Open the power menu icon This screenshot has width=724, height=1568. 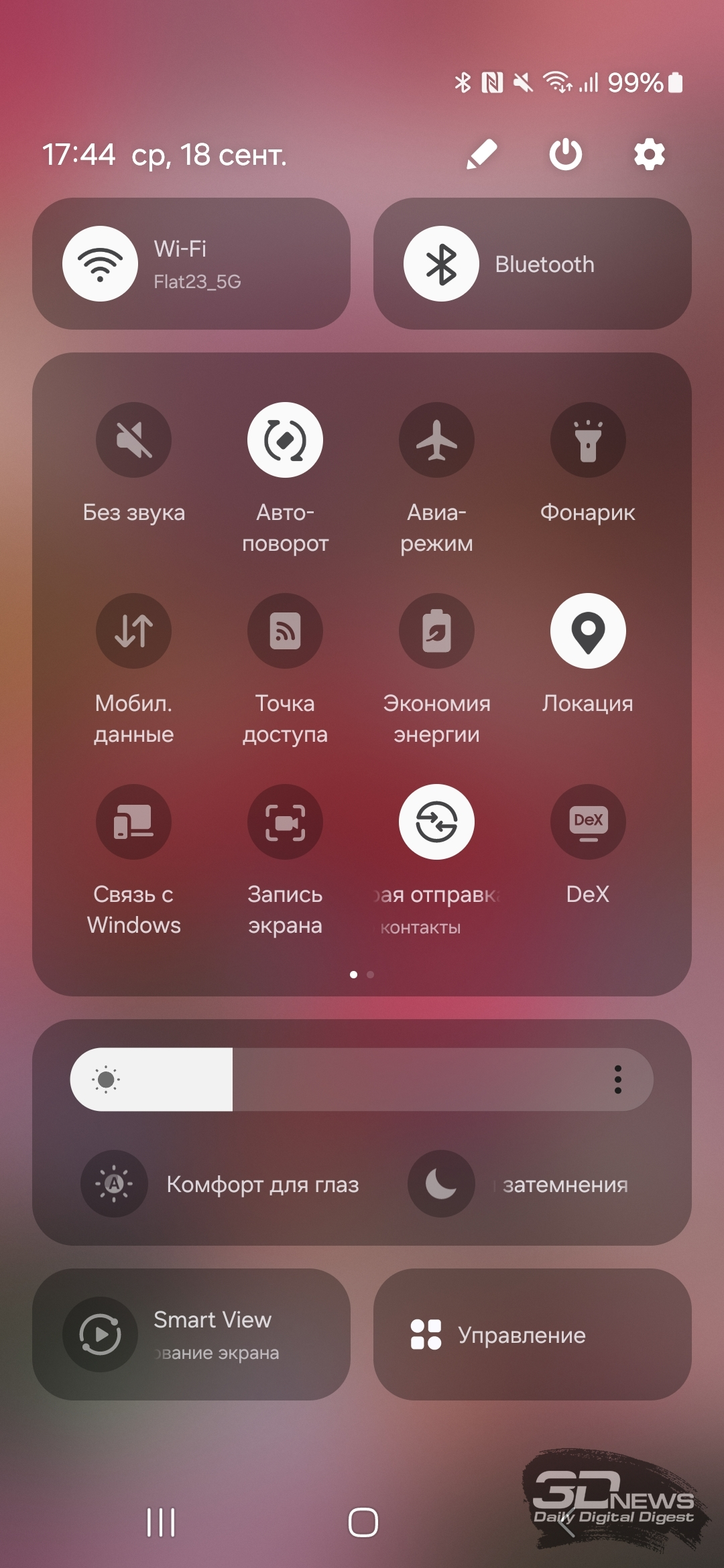pos(566,155)
